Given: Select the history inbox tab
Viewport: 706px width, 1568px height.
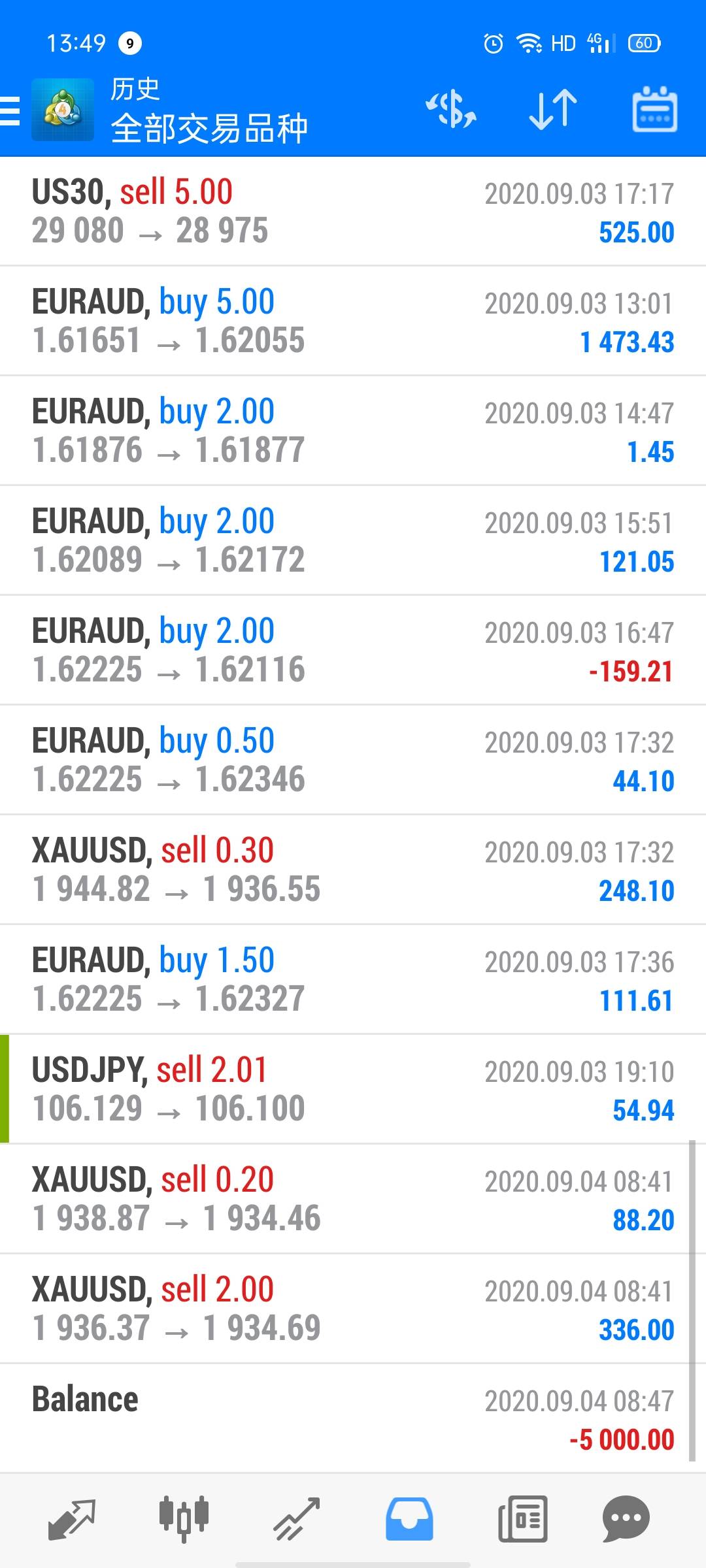Looking at the screenshot, I should pos(409,1518).
